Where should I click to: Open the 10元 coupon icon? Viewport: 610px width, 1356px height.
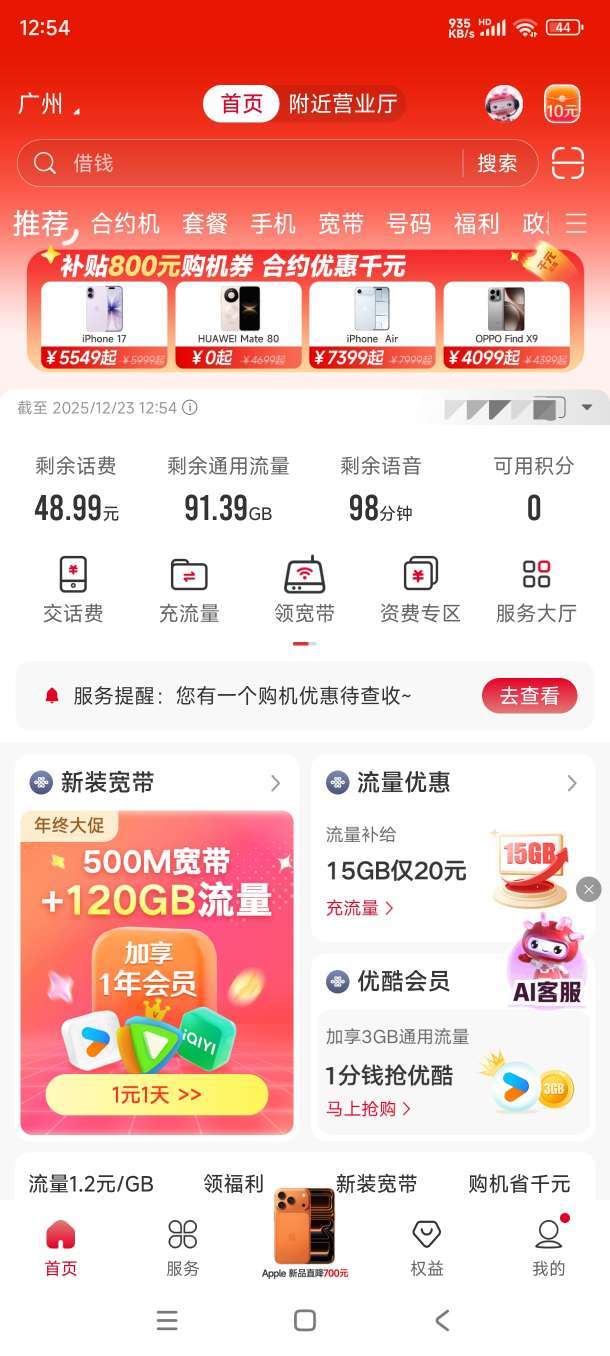562,104
